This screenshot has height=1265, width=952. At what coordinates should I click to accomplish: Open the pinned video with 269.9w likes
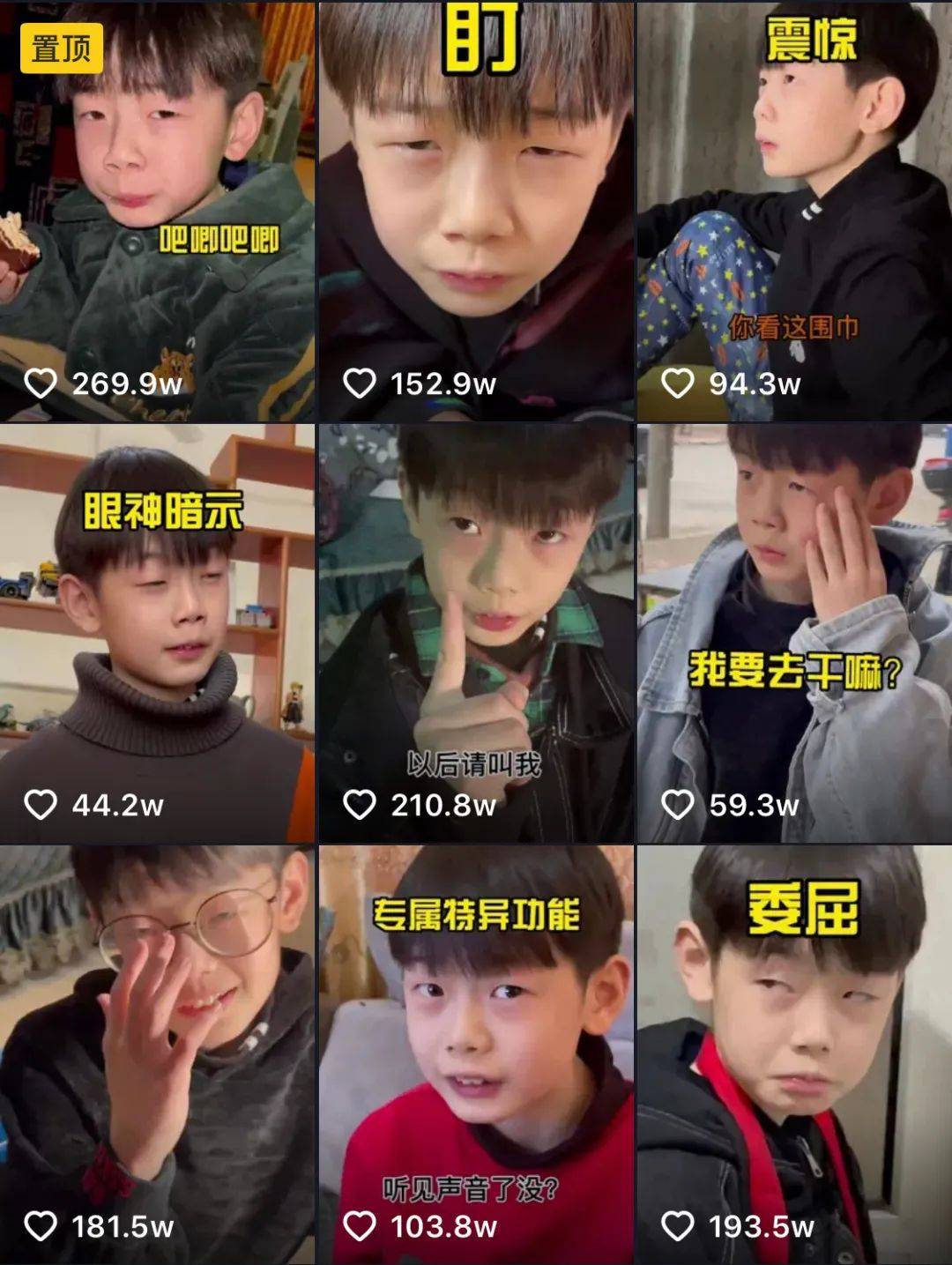pyautogui.click(x=157, y=210)
